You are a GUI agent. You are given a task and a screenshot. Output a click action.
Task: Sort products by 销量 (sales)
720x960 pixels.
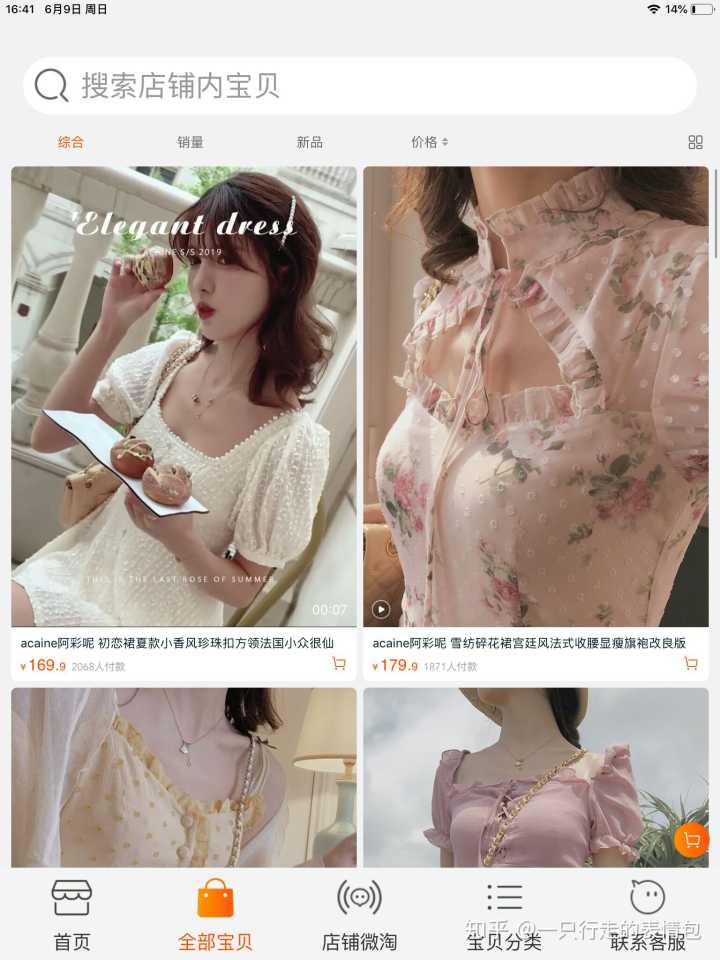tap(190, 142)
